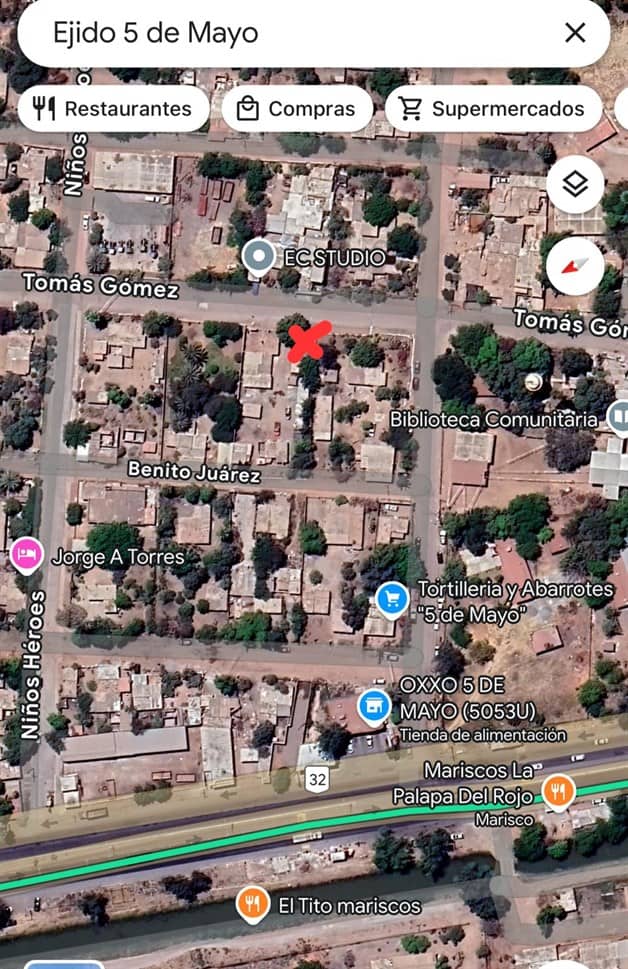Image resolution: width=628 pixels, height=969 pixels.
Task: Select the Restaurantes chip
Action: point(112,109)
